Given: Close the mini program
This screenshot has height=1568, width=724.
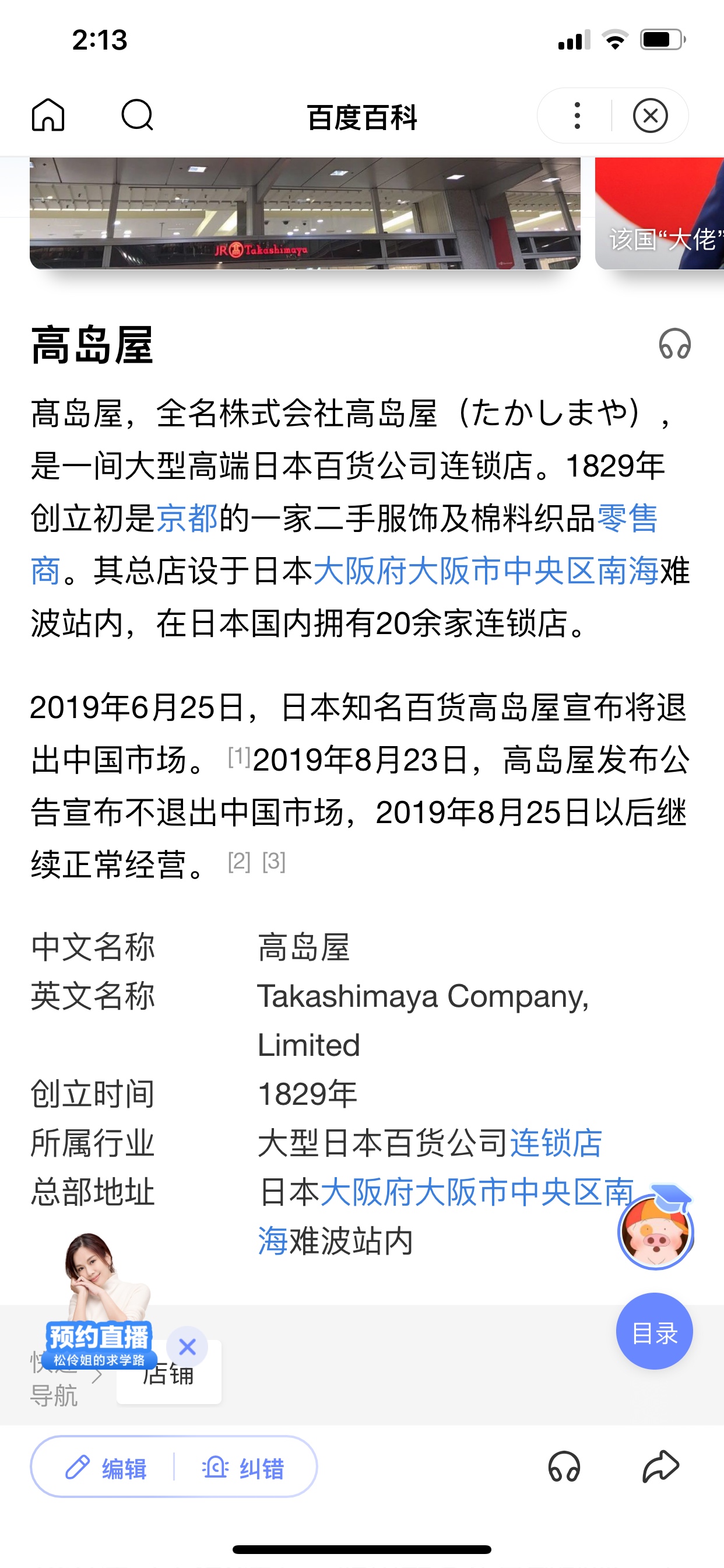Looking at the screenshot, I should pos(650,116).
